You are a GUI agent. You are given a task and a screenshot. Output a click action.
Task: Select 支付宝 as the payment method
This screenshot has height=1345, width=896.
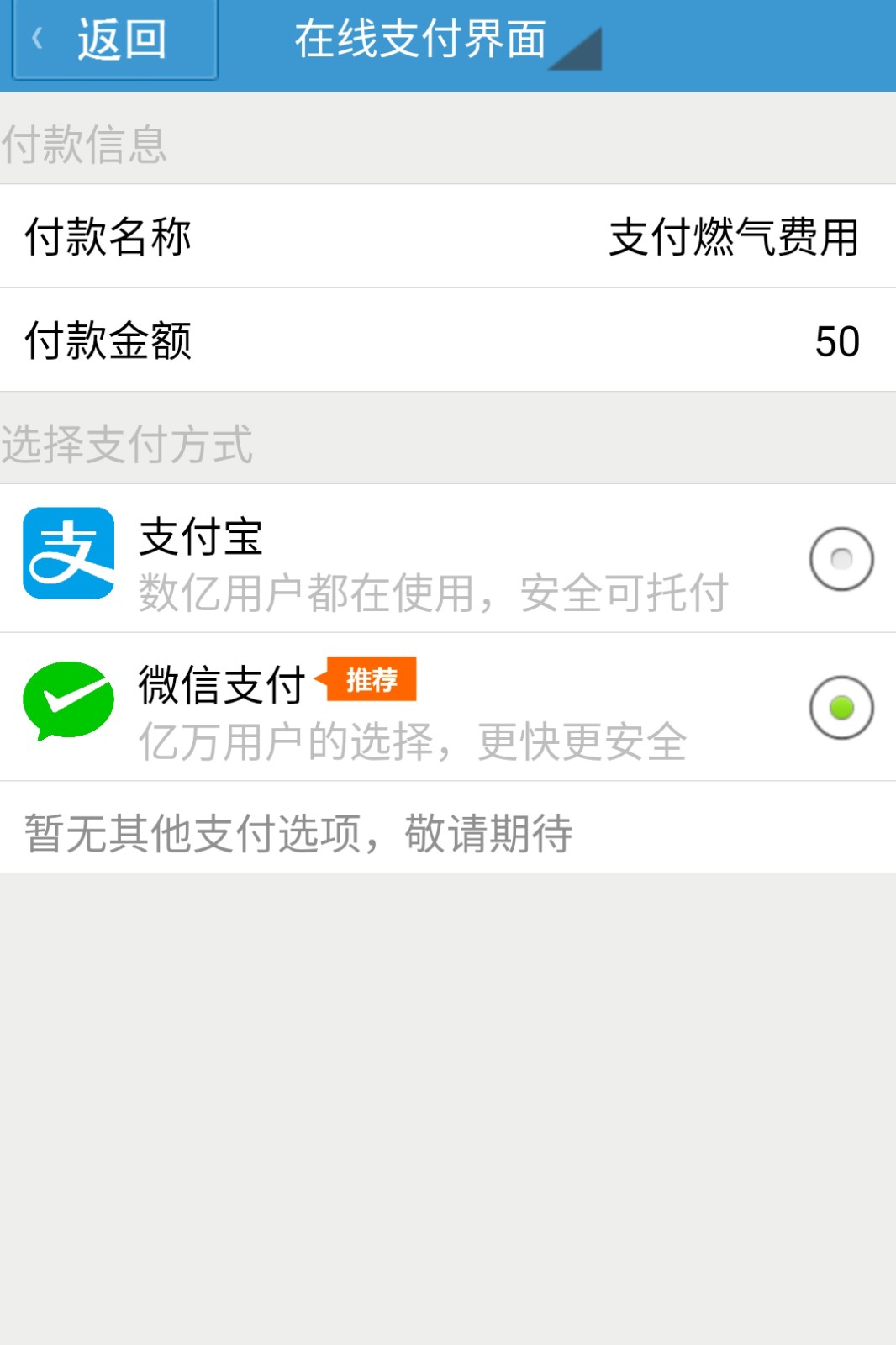pyautogui.click(x=841, y=559)
